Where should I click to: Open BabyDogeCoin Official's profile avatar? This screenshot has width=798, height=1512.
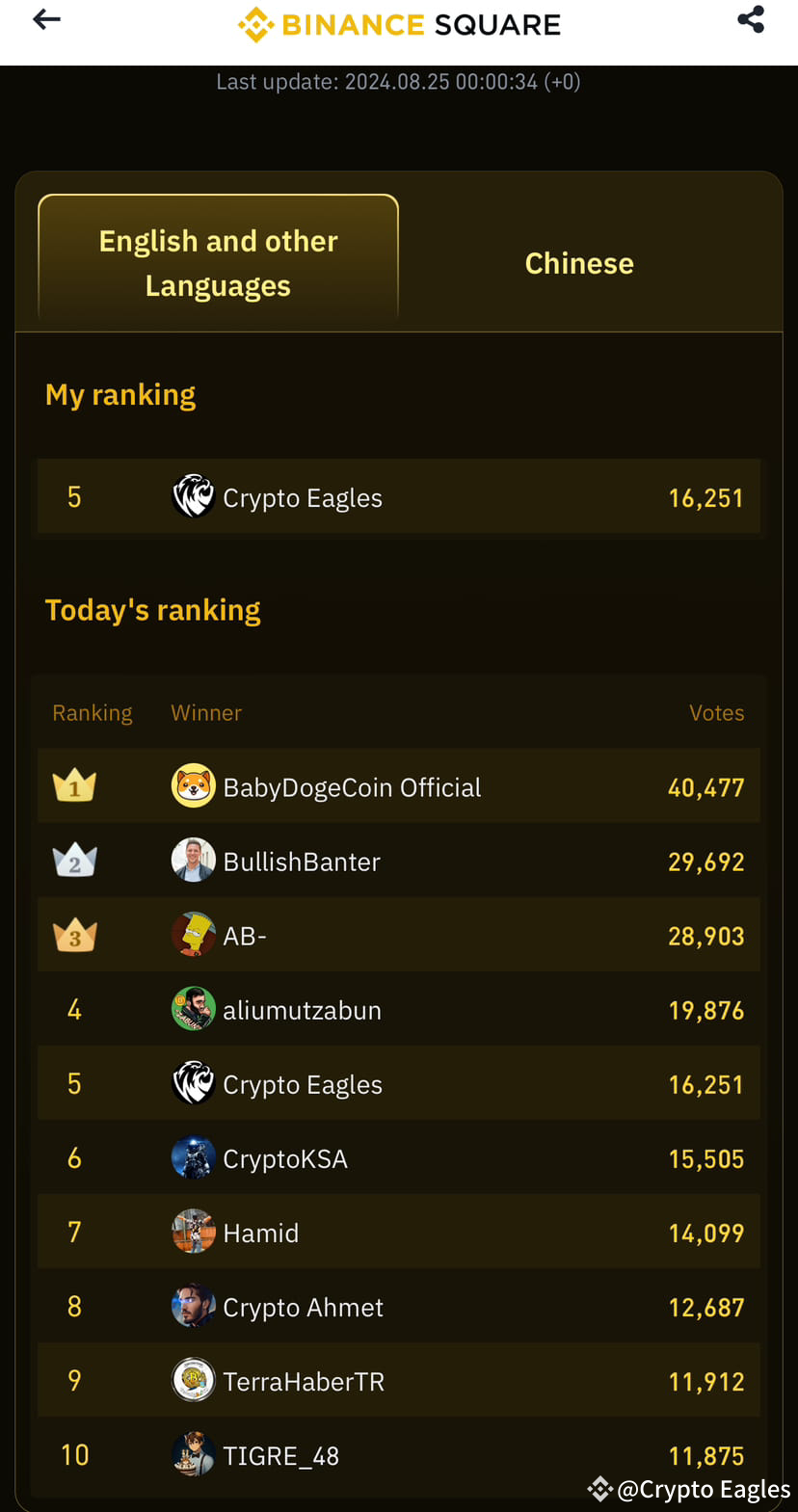click(194, 786)
